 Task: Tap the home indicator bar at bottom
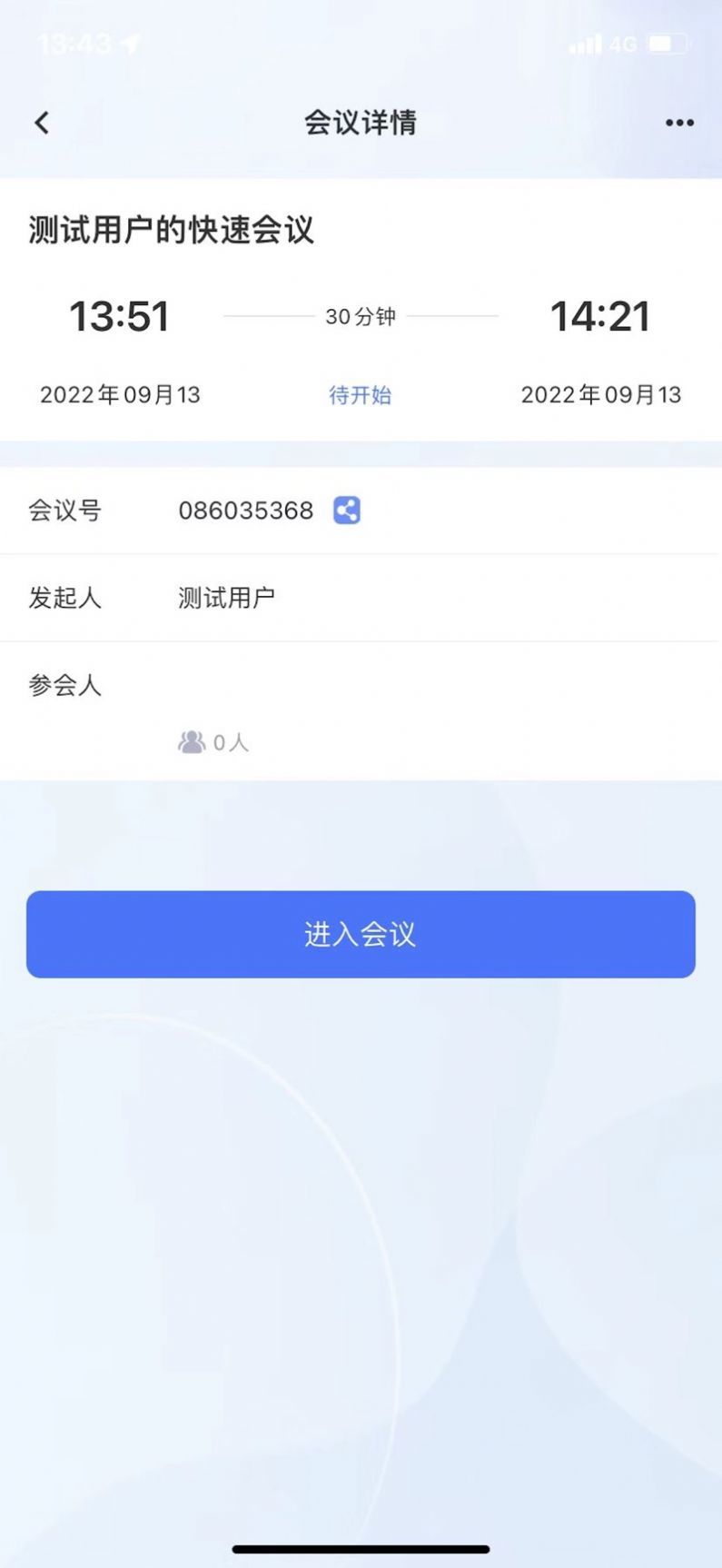361,1547
